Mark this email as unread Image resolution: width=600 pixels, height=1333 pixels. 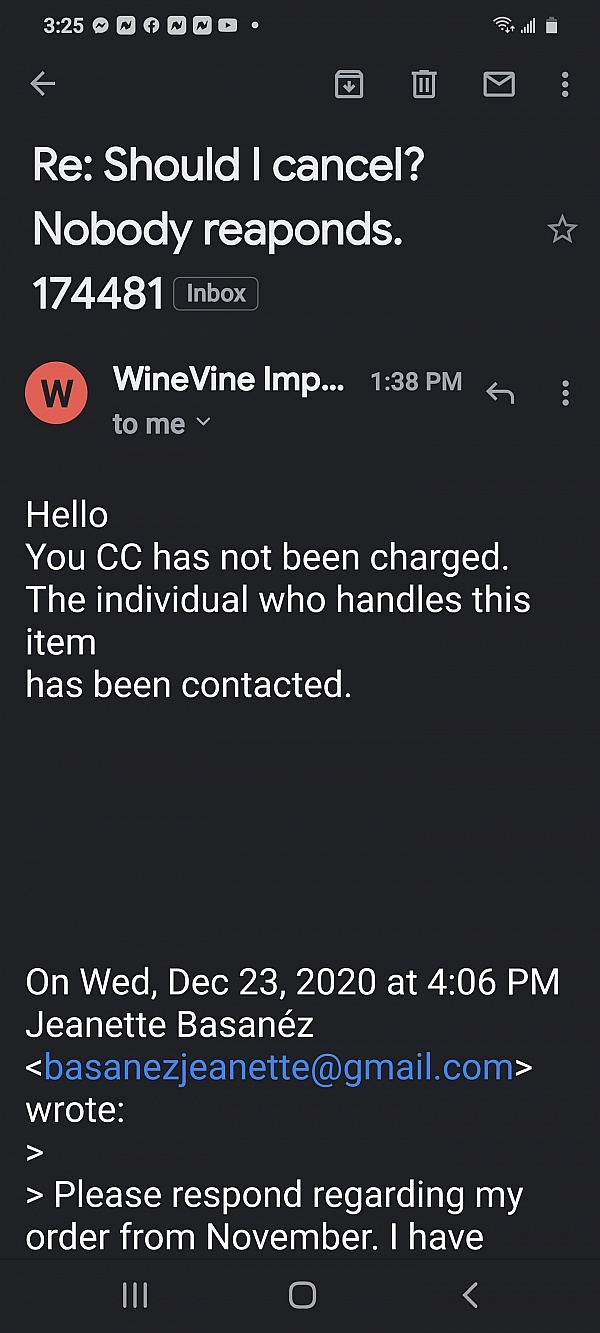(x=499, y=85)
